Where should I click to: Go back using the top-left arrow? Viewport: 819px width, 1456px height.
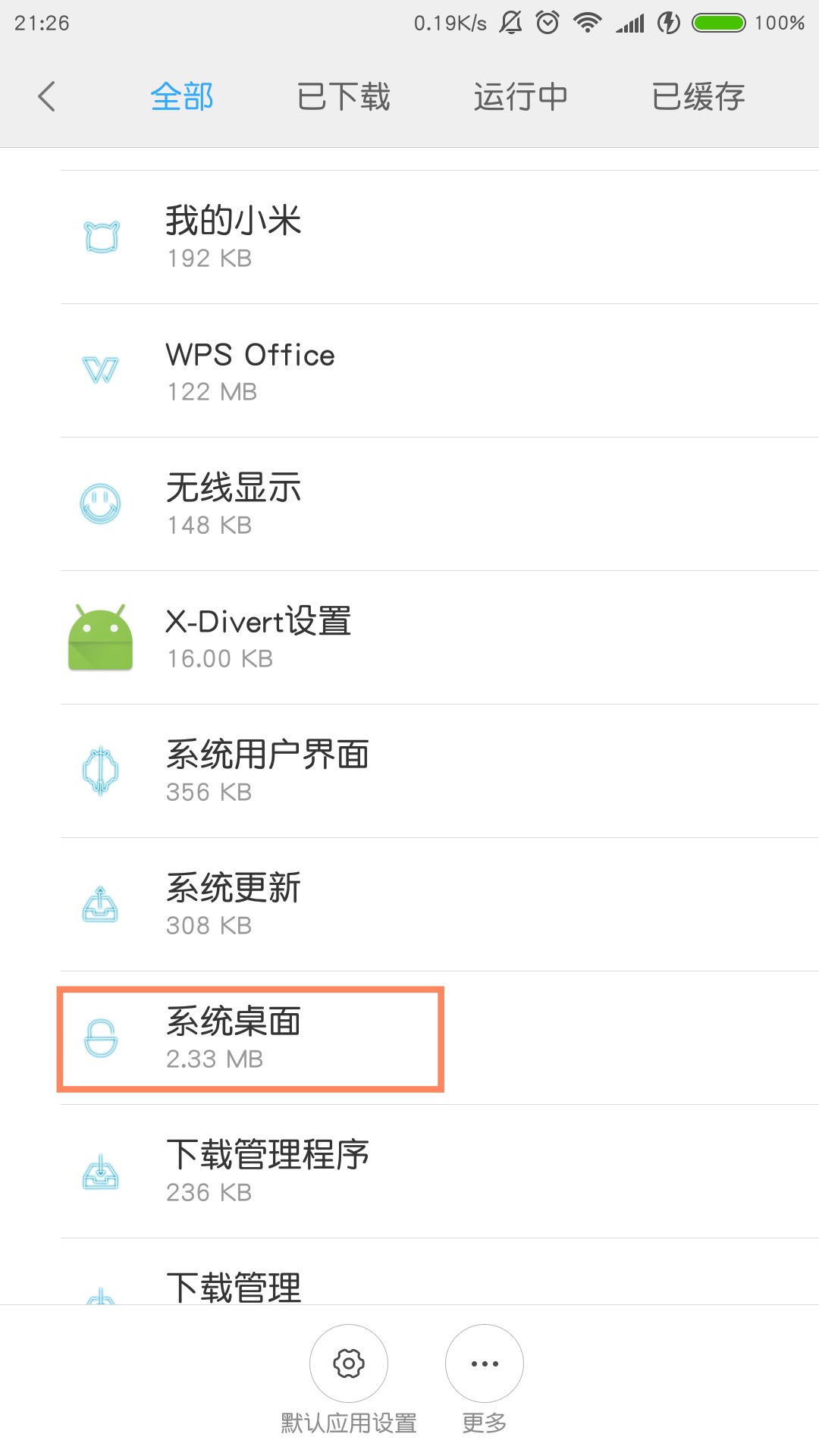point(47,96)
